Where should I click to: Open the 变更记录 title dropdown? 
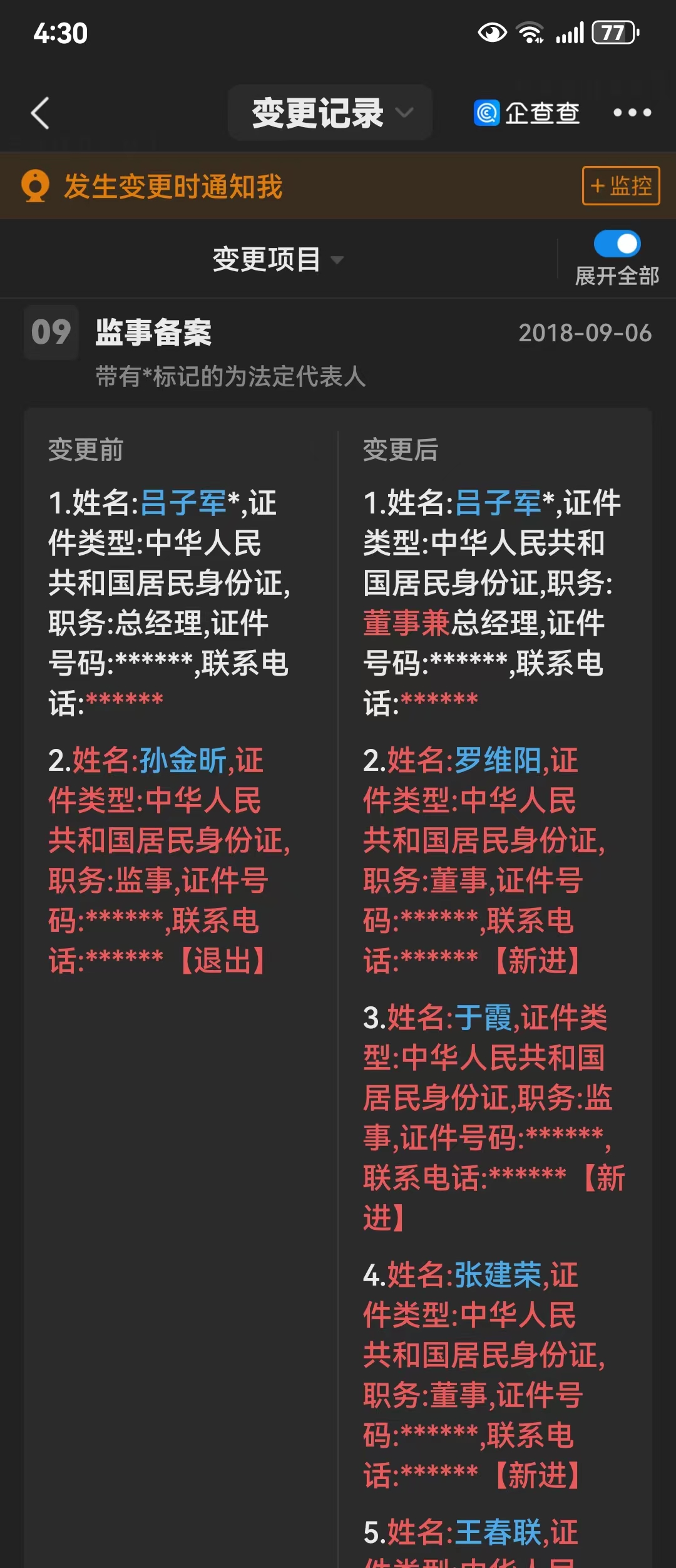pyautogui.click(x=330, y=113)
